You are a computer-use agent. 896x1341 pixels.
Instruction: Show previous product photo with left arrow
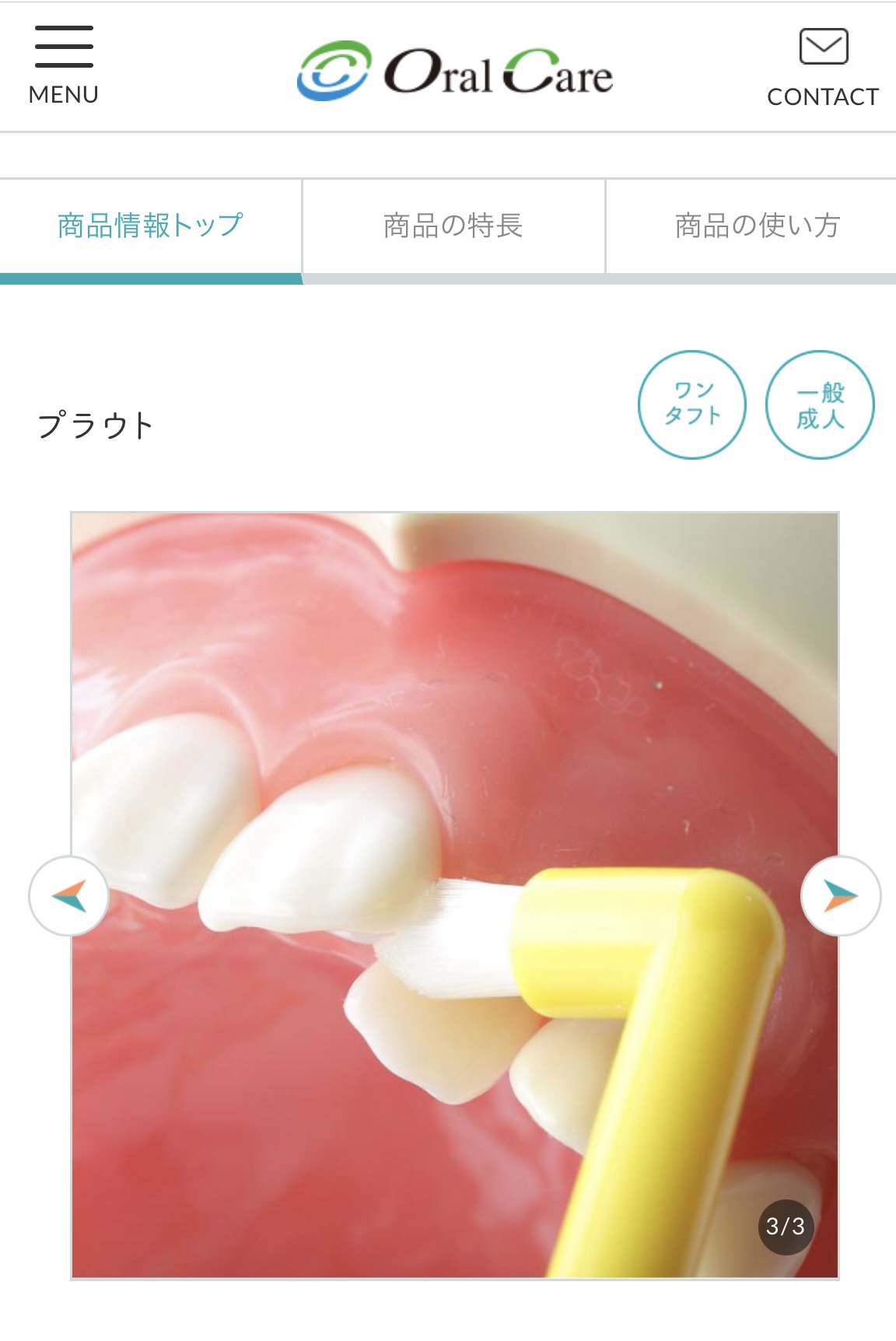point(69,896)
